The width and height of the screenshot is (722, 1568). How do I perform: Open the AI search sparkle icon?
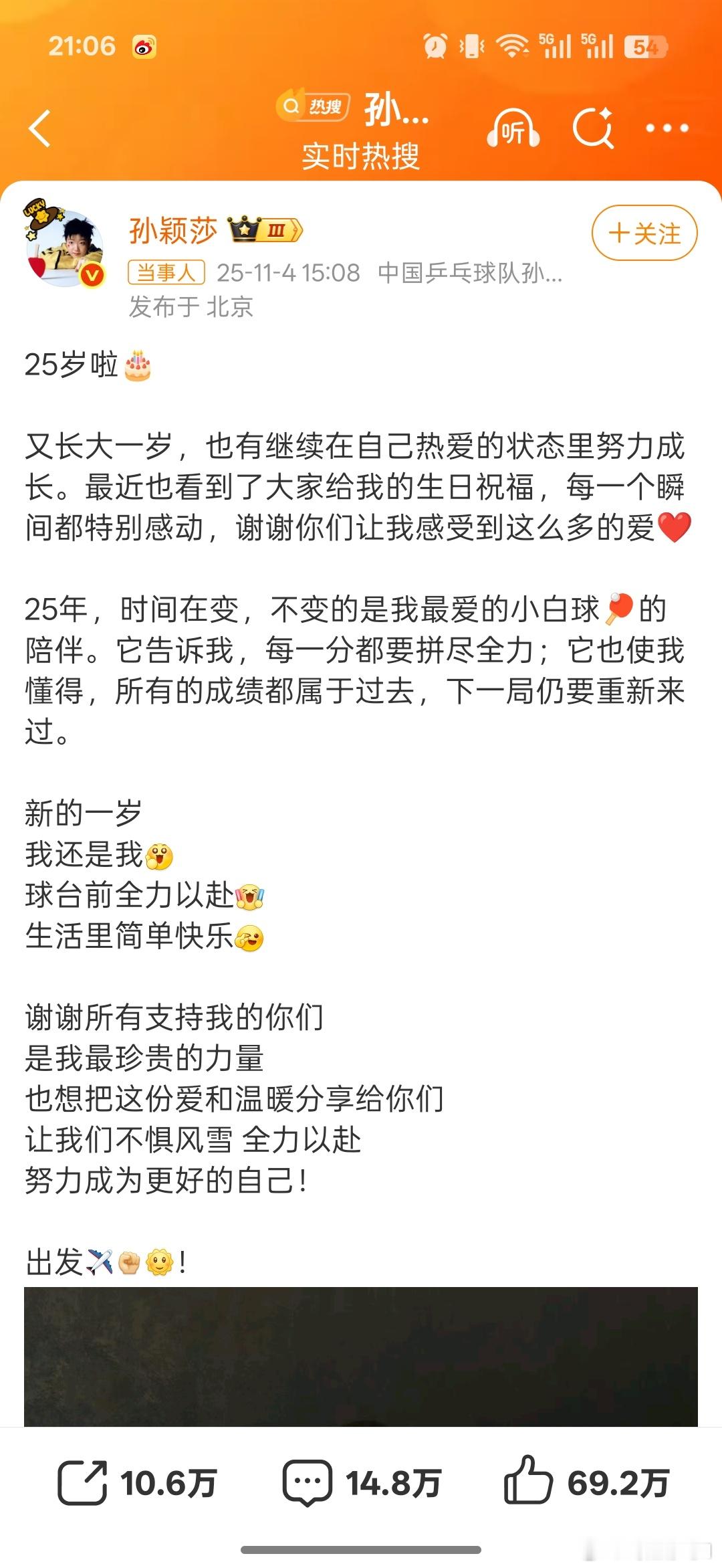[x=594, y=128]
